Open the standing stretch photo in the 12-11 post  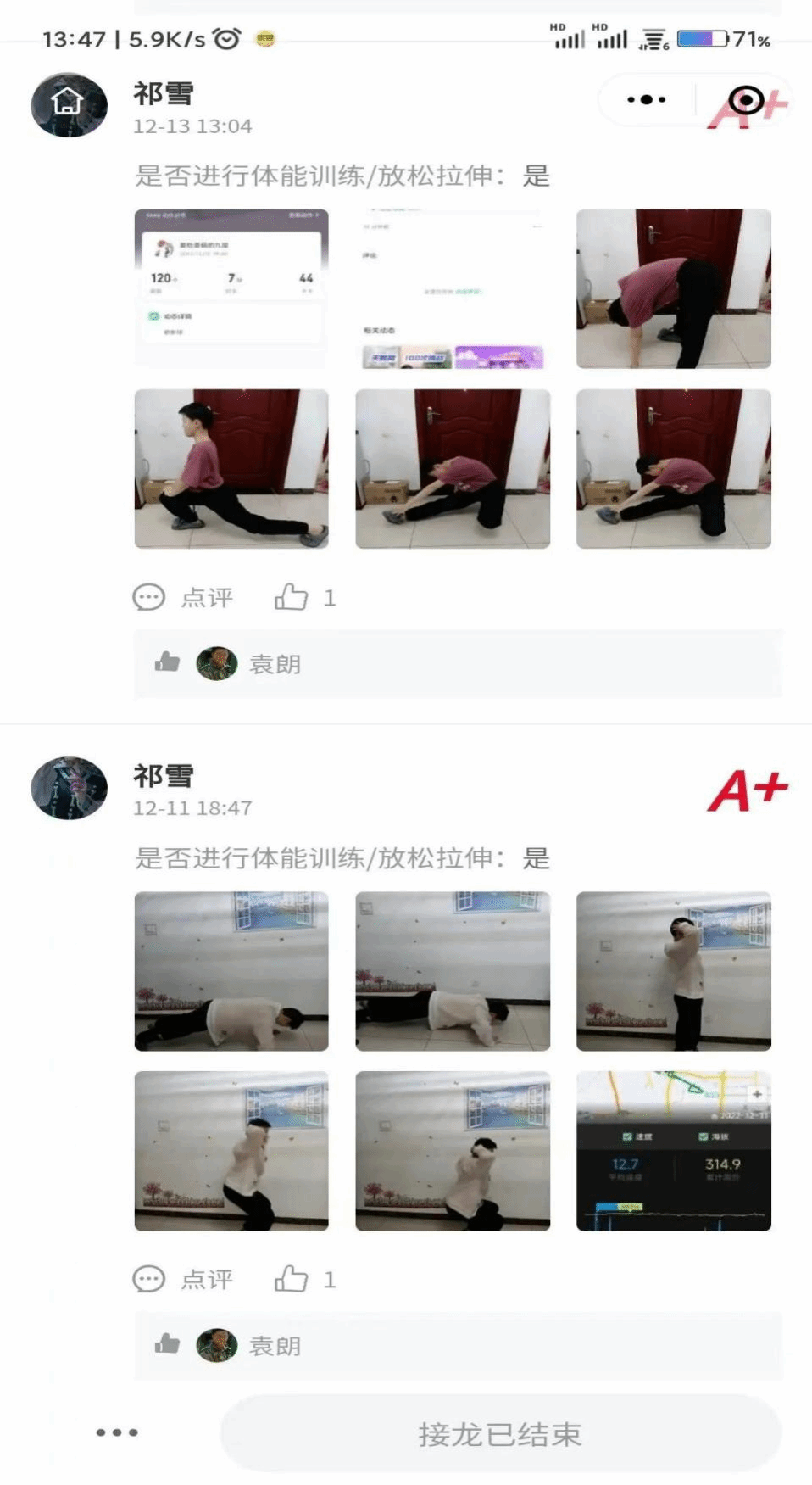click(674, 971)
